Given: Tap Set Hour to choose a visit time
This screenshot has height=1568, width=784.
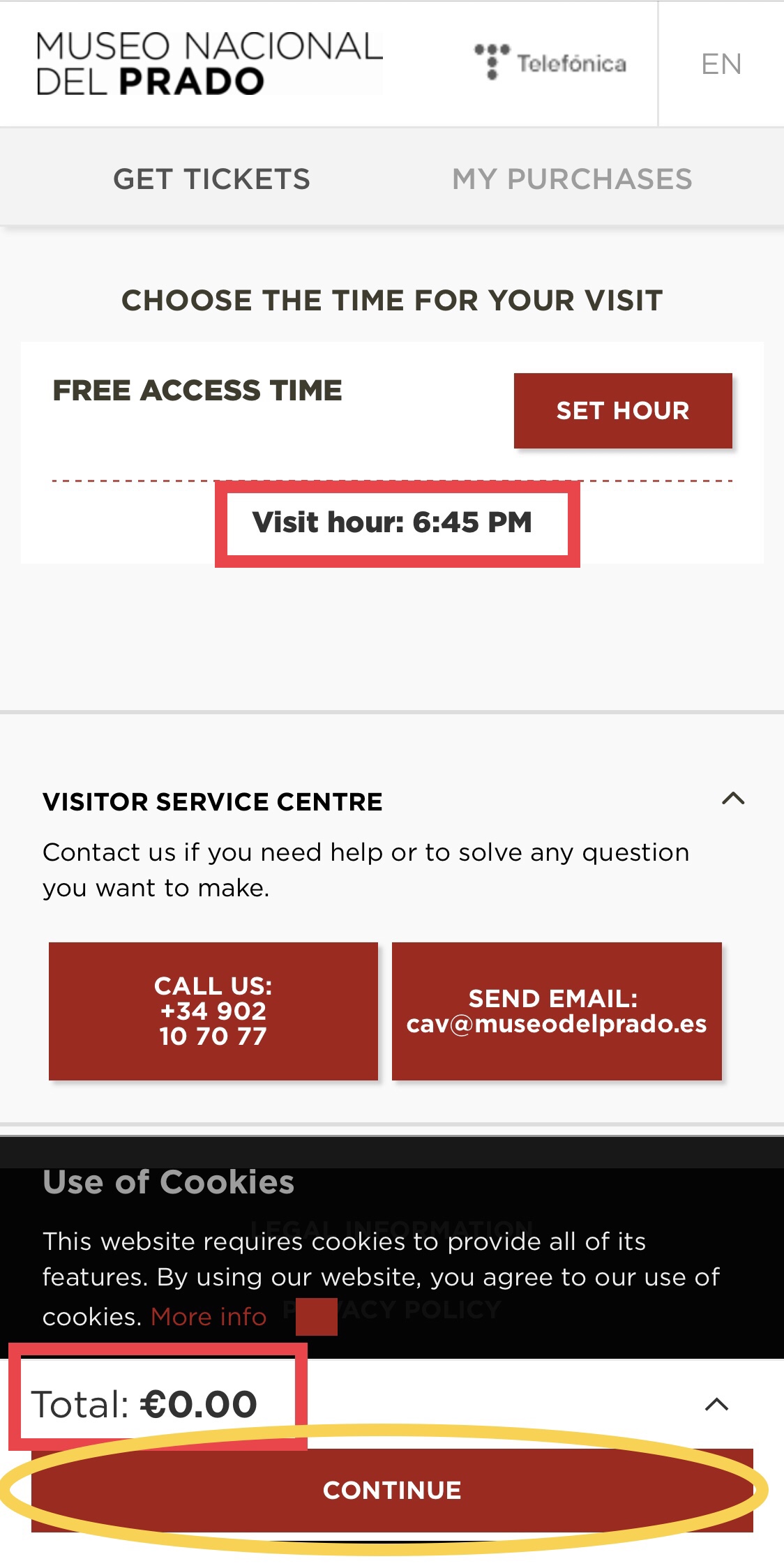Looking at the screenshot, I should tap(622, 411).
